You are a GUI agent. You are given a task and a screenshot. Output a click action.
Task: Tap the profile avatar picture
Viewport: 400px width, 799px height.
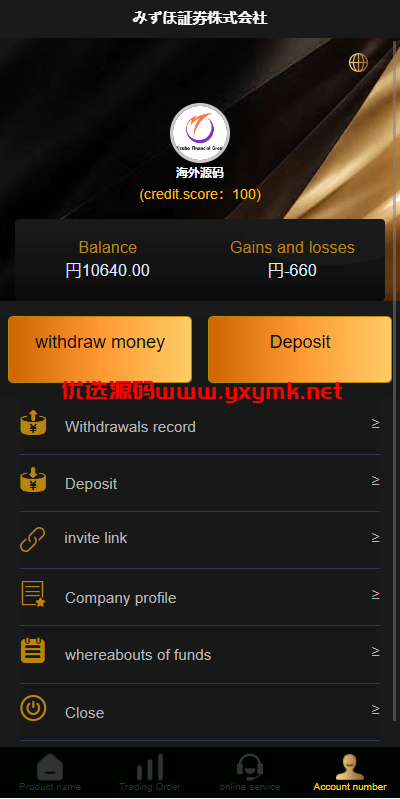point(200,133)
